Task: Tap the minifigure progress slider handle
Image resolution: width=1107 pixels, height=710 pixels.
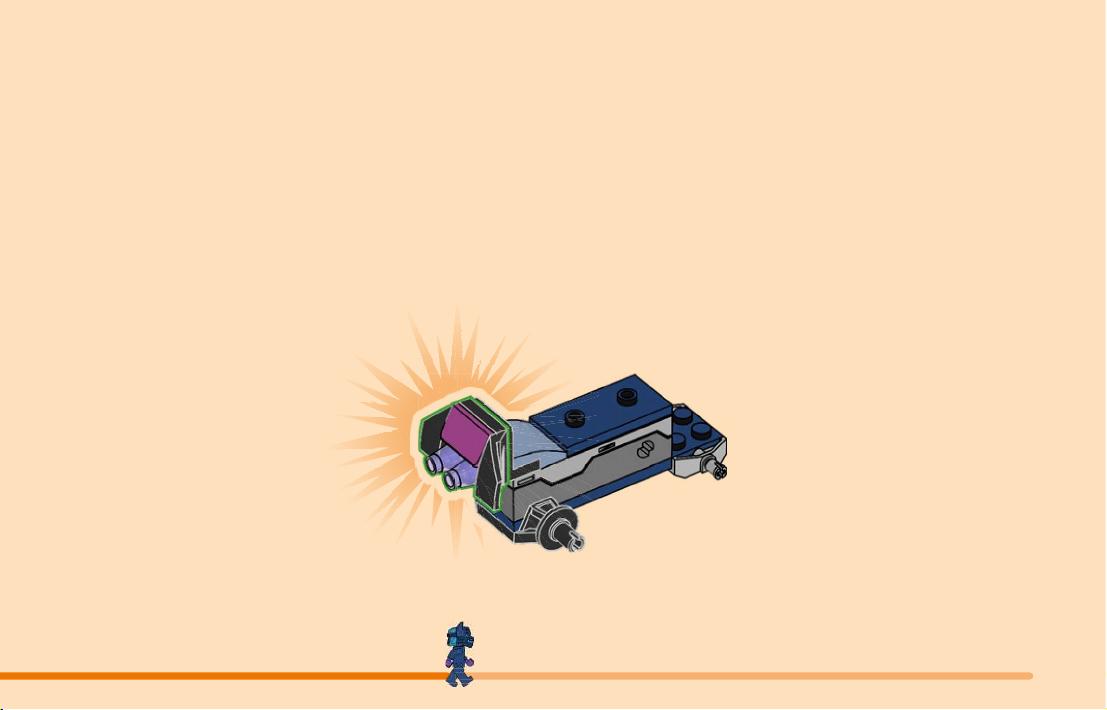Action: pyautogui.click(x=459, y=656)
